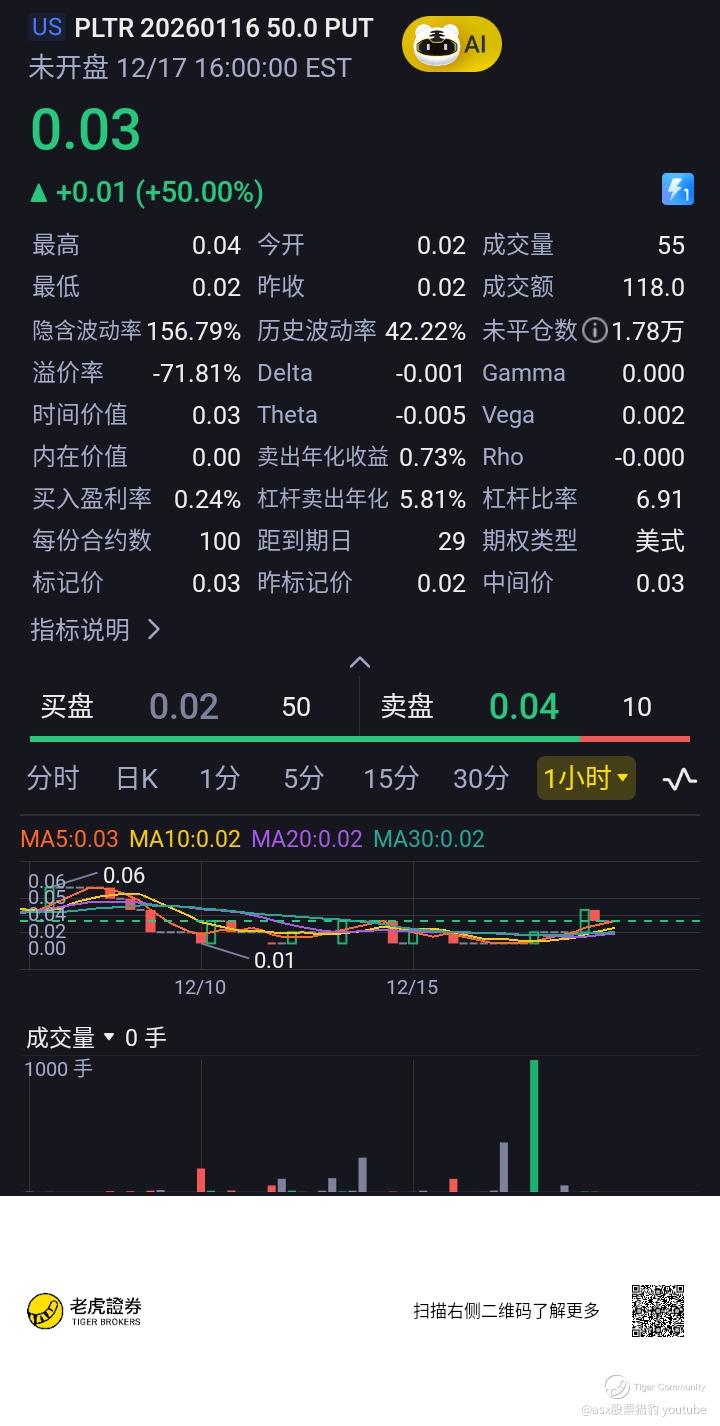The height and width of the screenshot is (1426, 720).
Task: Select the 1分 interval
Action: [219, 778]
